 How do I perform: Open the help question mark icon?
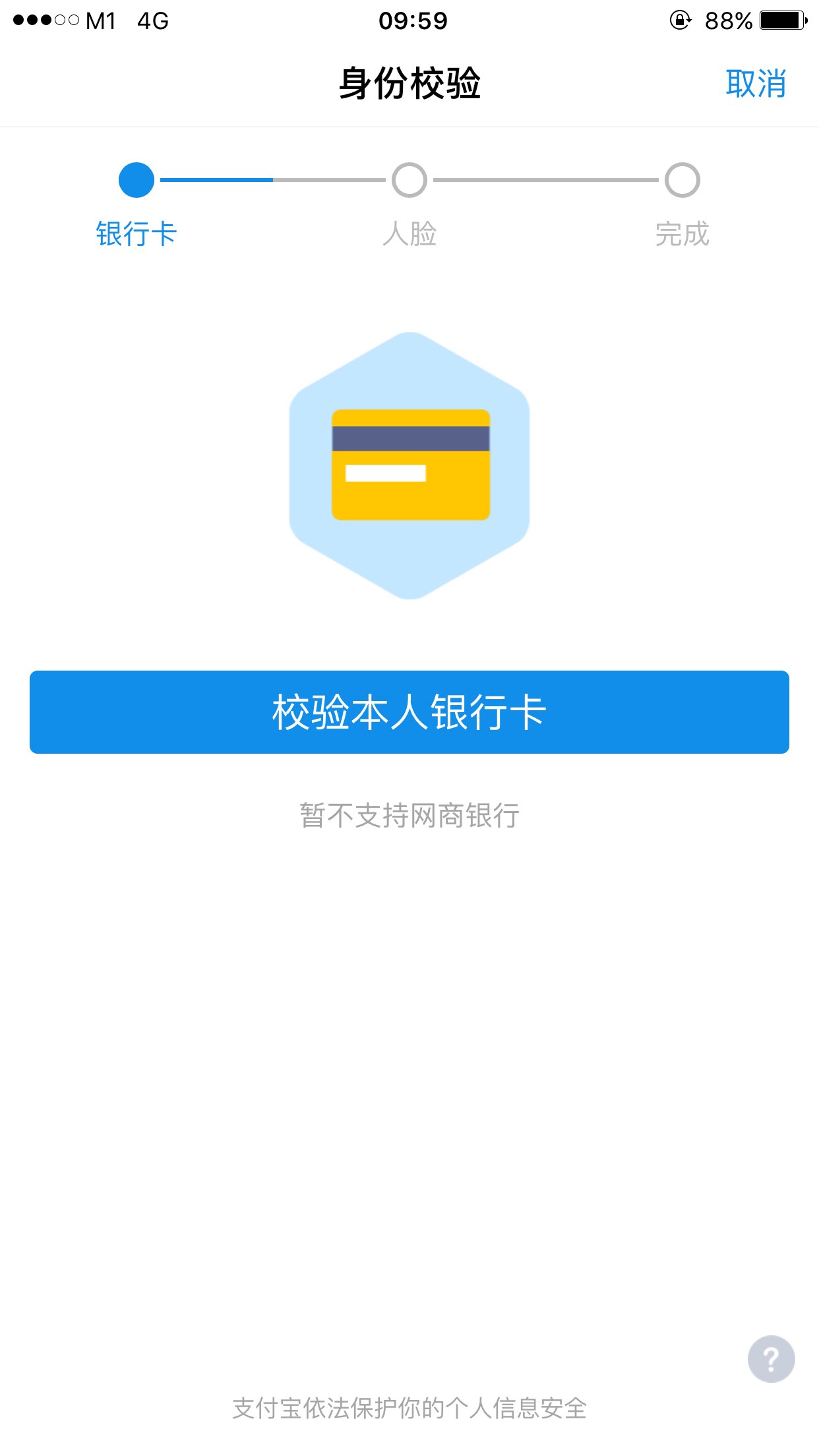tap(771, 1358)
